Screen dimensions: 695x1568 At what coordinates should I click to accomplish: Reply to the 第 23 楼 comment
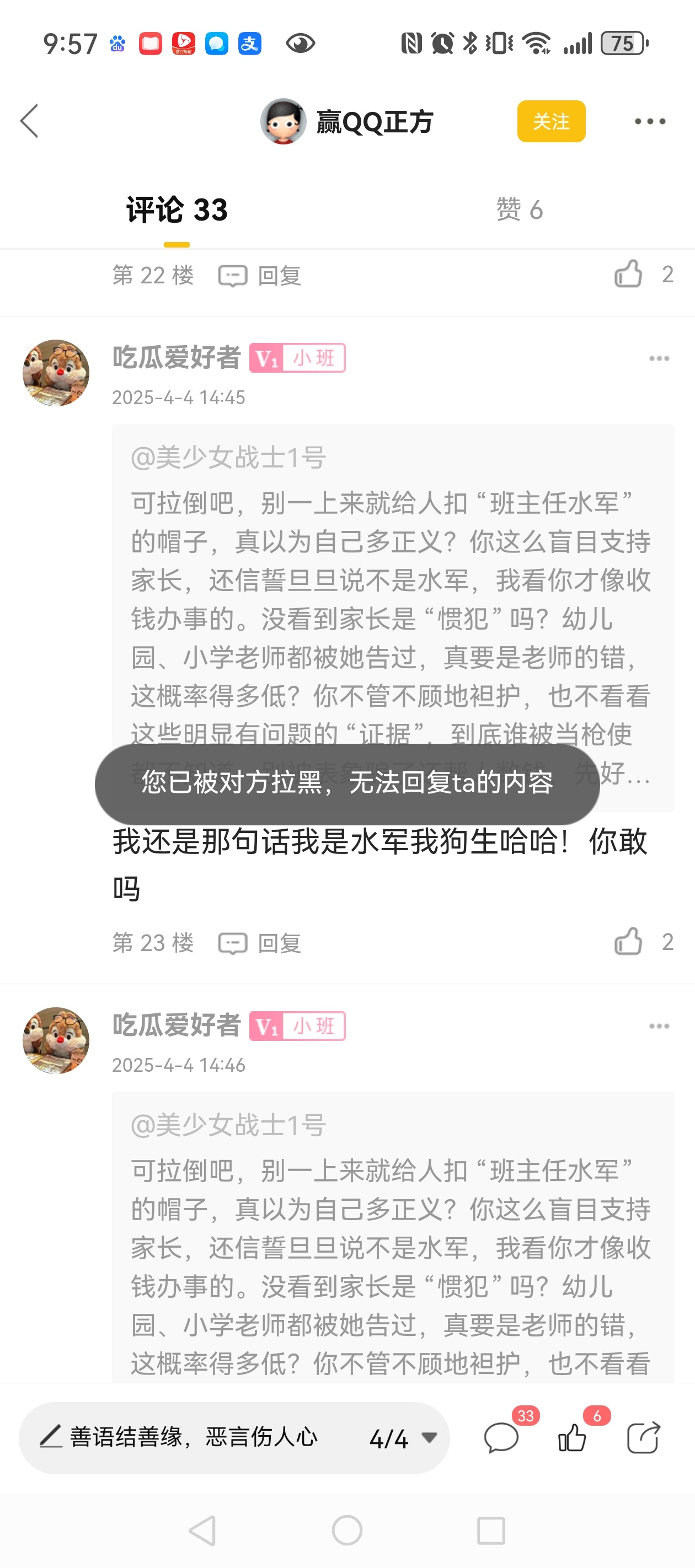[260, 943]
